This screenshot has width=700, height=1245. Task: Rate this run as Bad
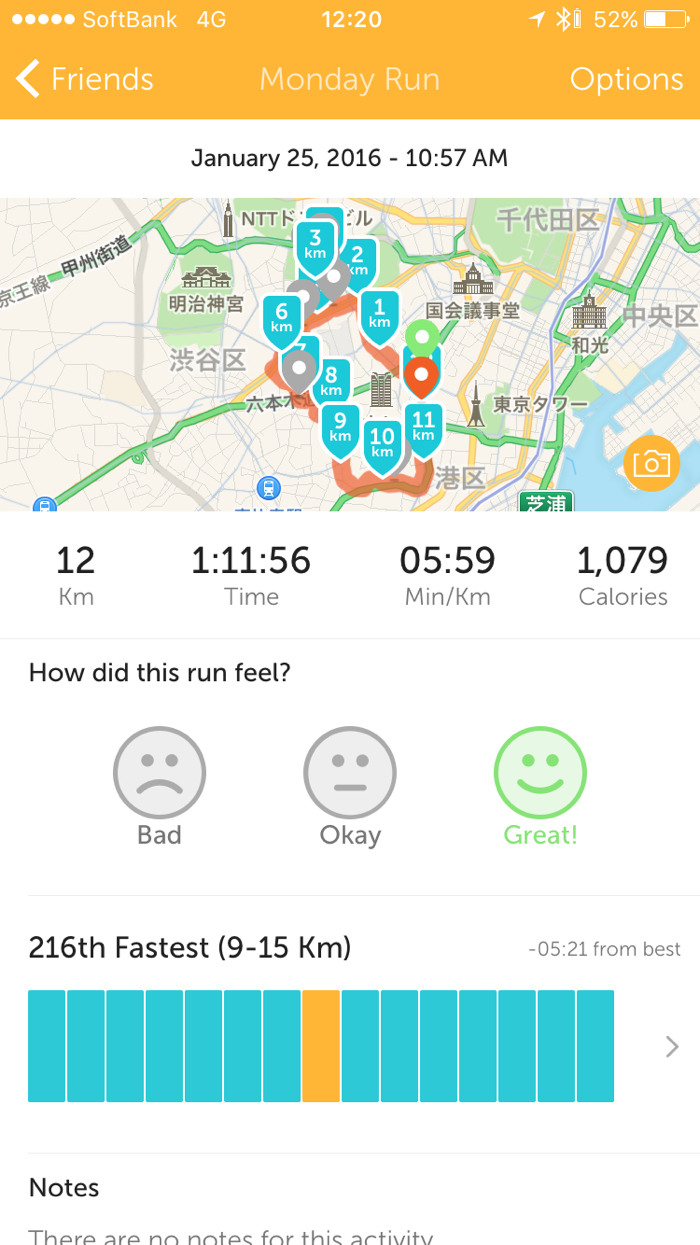(159, 773)
